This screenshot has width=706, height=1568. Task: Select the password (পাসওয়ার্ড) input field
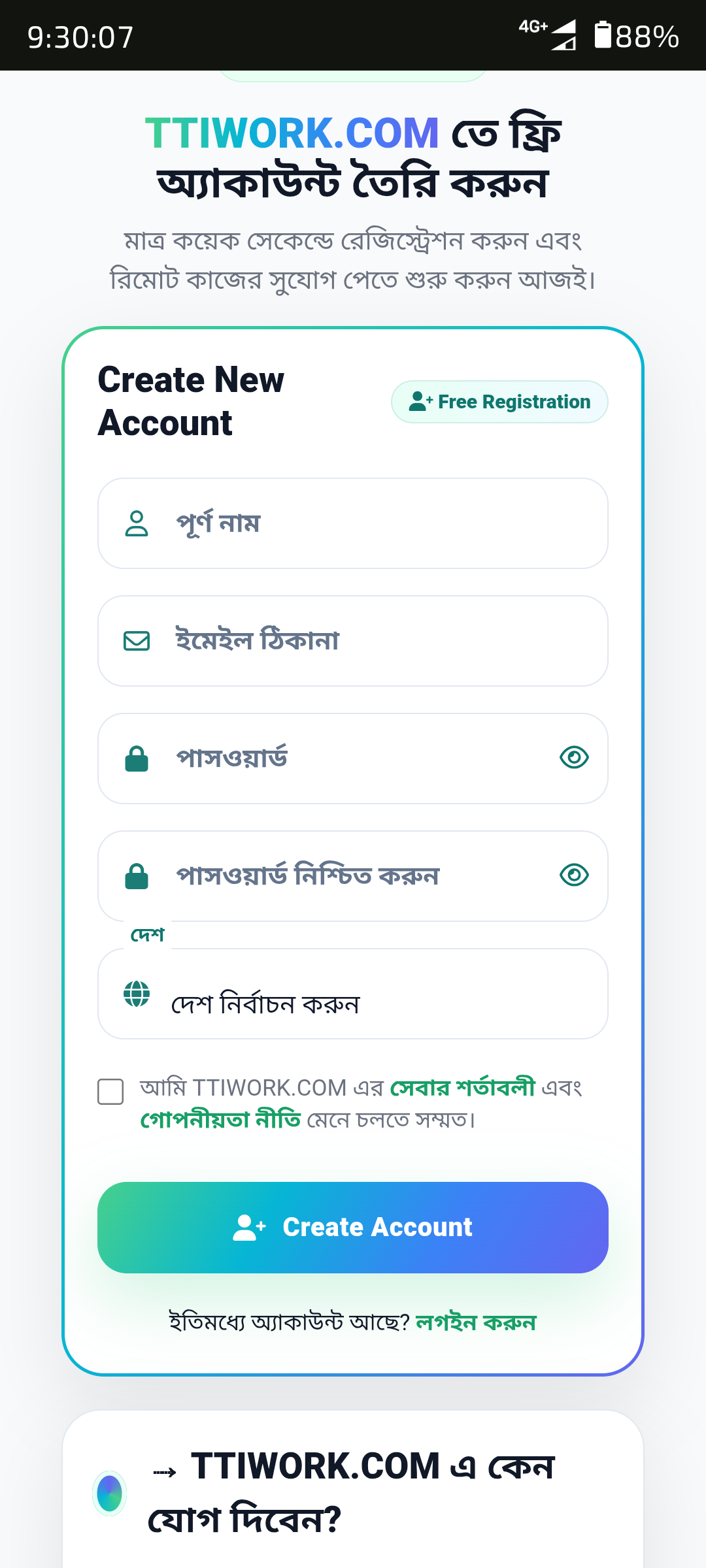(340, 759)
